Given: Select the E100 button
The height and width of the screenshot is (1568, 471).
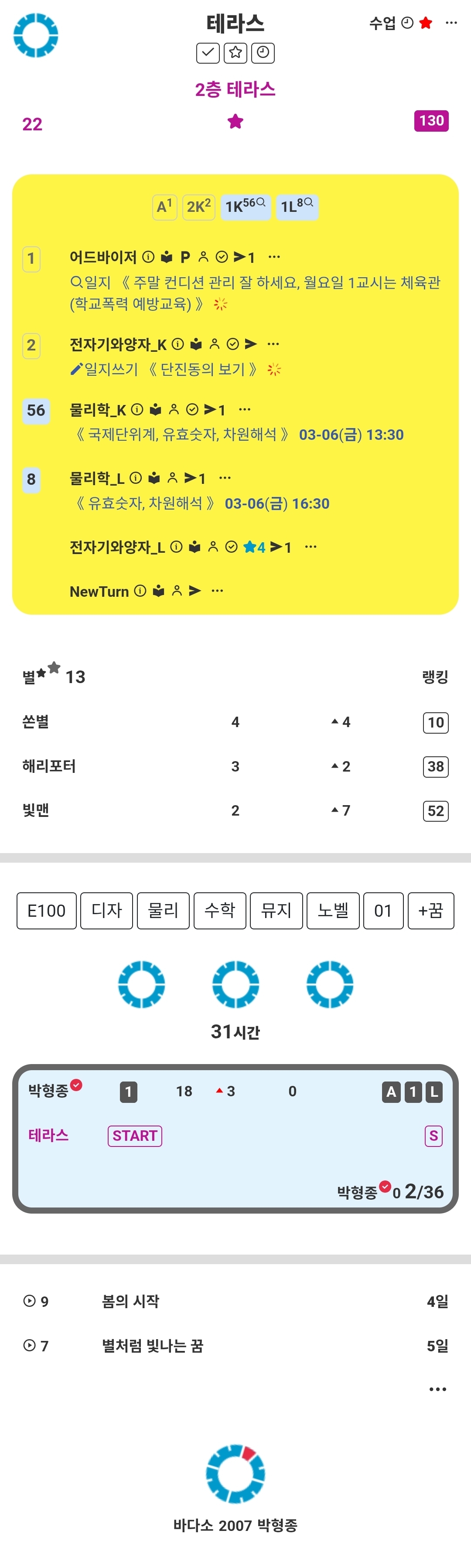Looking at the screenshot, I should pos(46,911).
